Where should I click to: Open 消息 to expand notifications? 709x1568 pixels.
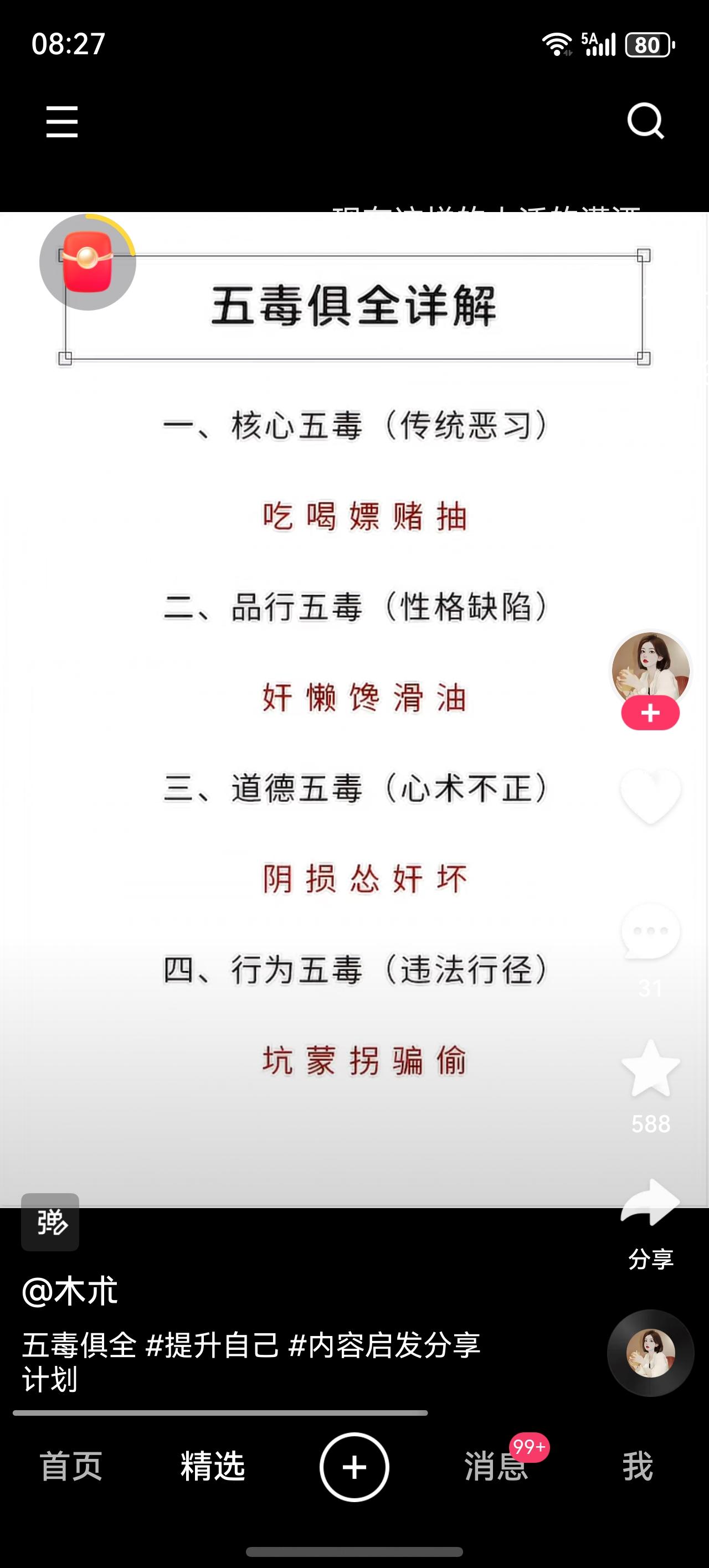[x=495, y=1466]
